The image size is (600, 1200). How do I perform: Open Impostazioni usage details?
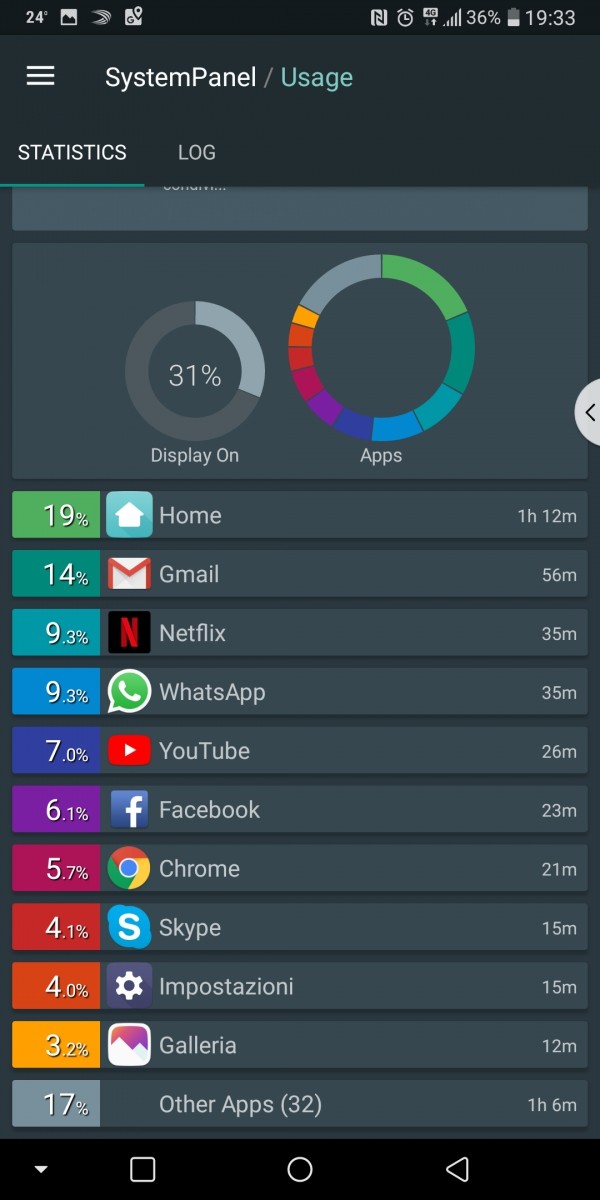click(299, 987)
